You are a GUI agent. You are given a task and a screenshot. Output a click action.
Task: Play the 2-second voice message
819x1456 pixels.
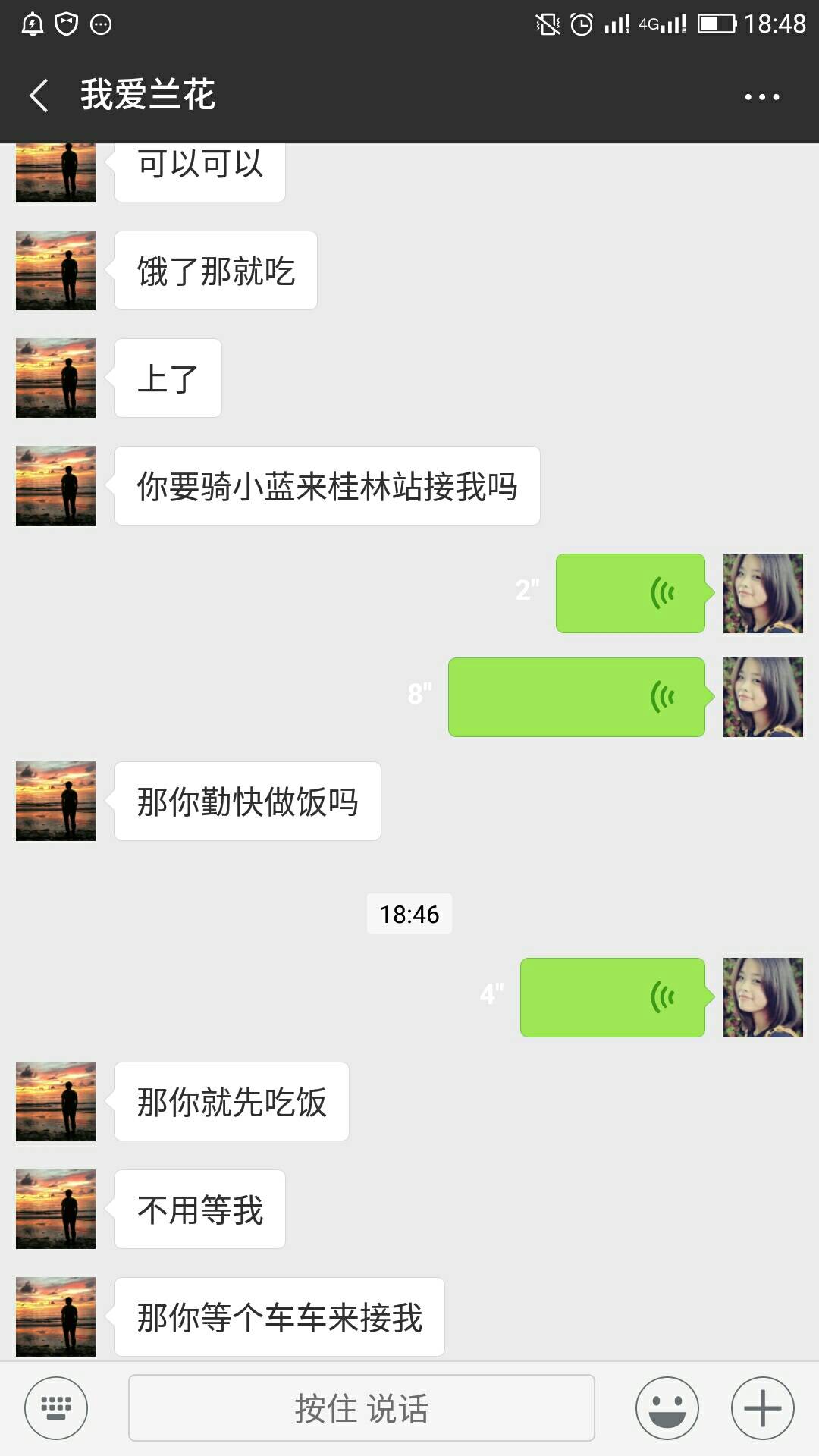[629, 595]
